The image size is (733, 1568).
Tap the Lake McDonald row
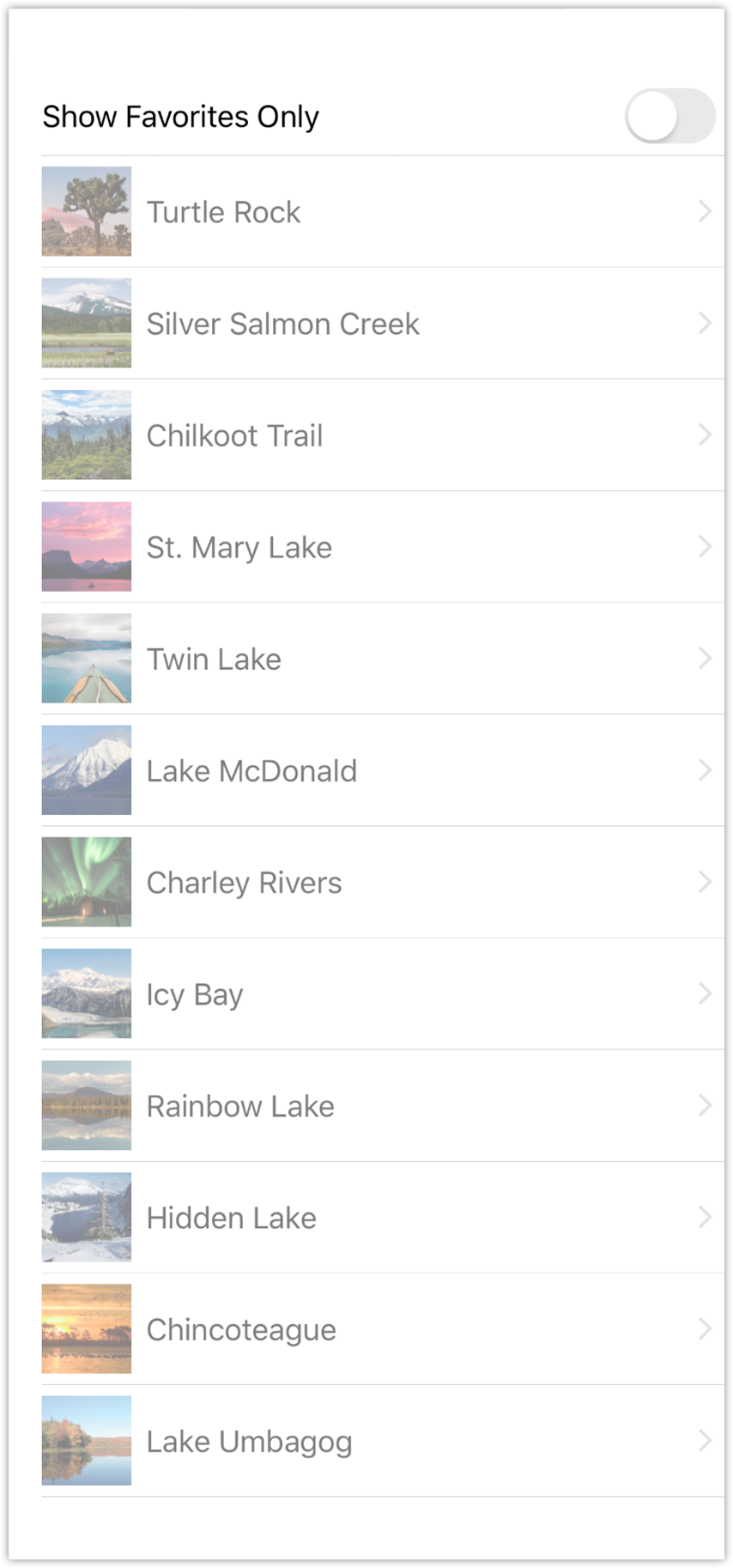tap(383, 770)
